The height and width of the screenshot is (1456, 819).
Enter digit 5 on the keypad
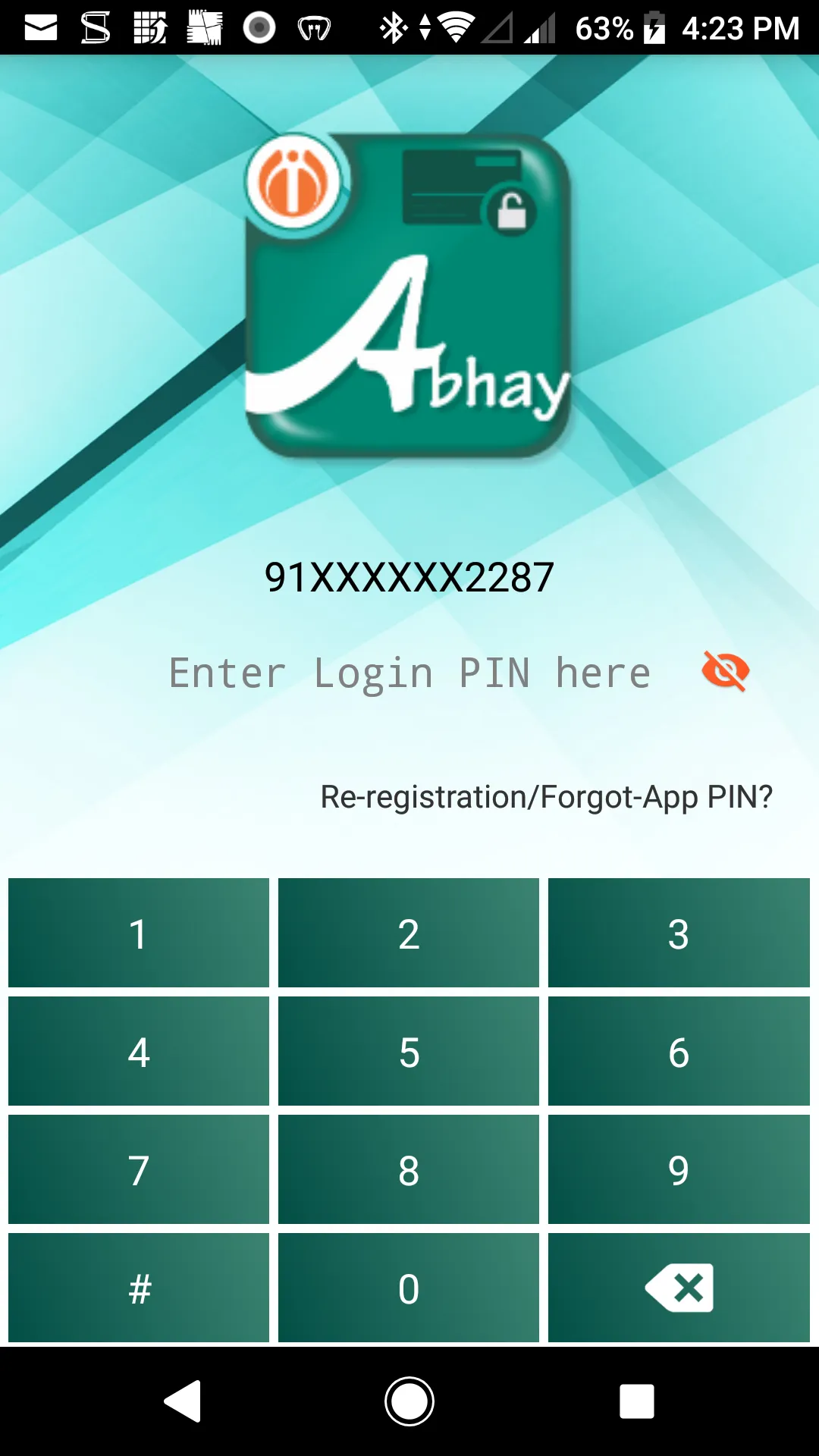point(409,1051)
